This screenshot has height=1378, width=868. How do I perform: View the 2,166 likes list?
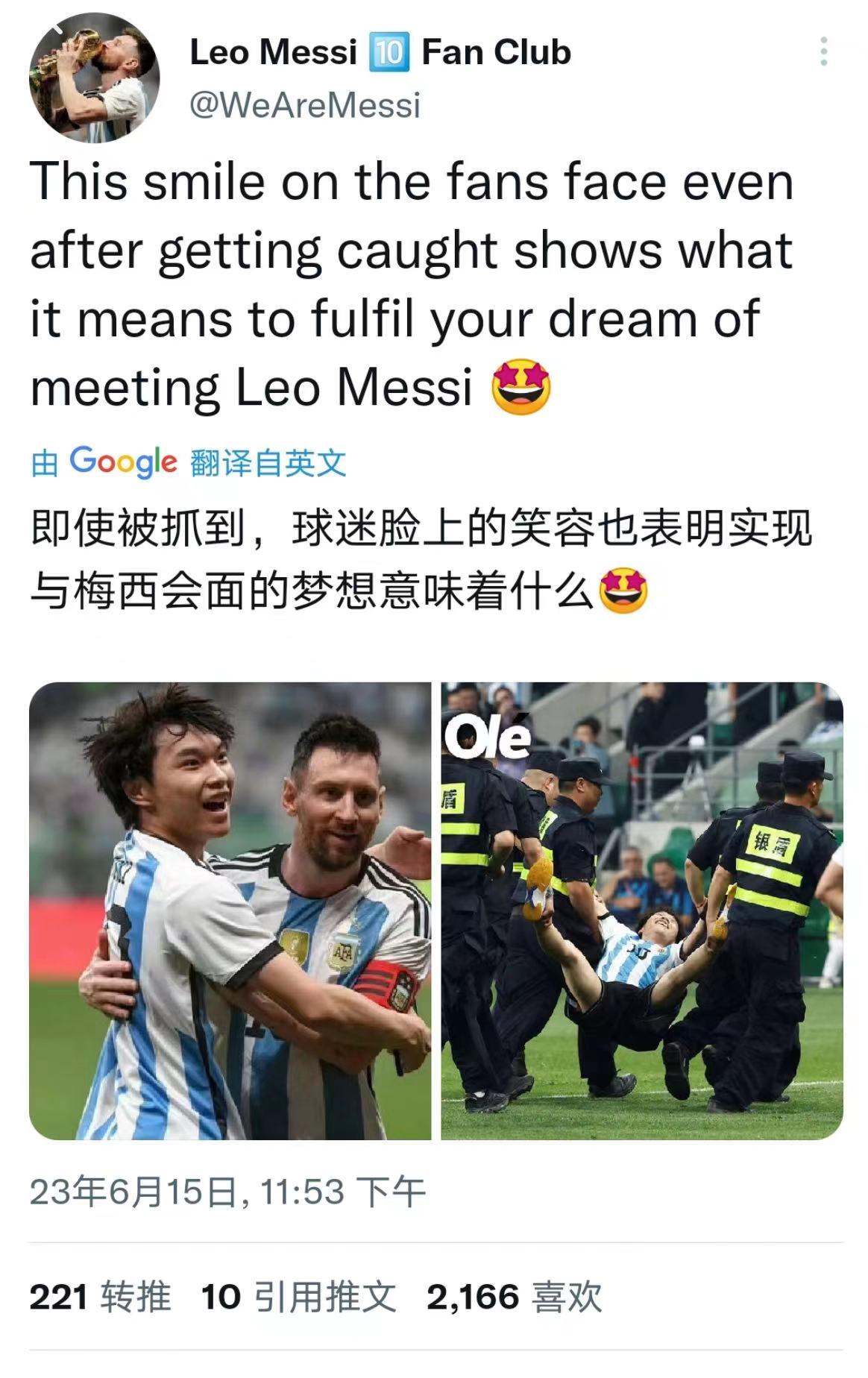click(514, 1297)
